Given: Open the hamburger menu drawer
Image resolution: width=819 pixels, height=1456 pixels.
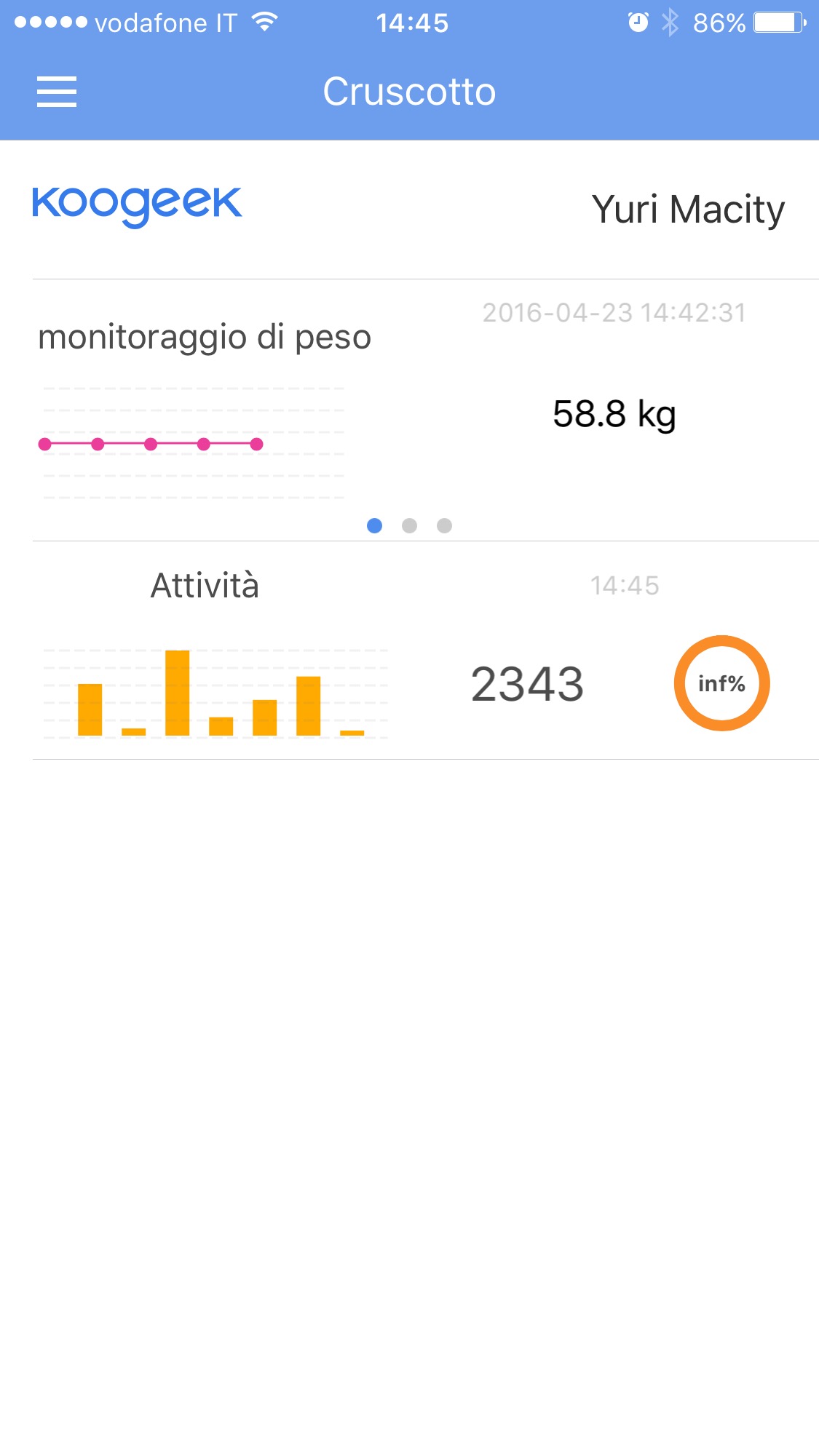Looking at the screenshot, I should [x=57, y=92].
